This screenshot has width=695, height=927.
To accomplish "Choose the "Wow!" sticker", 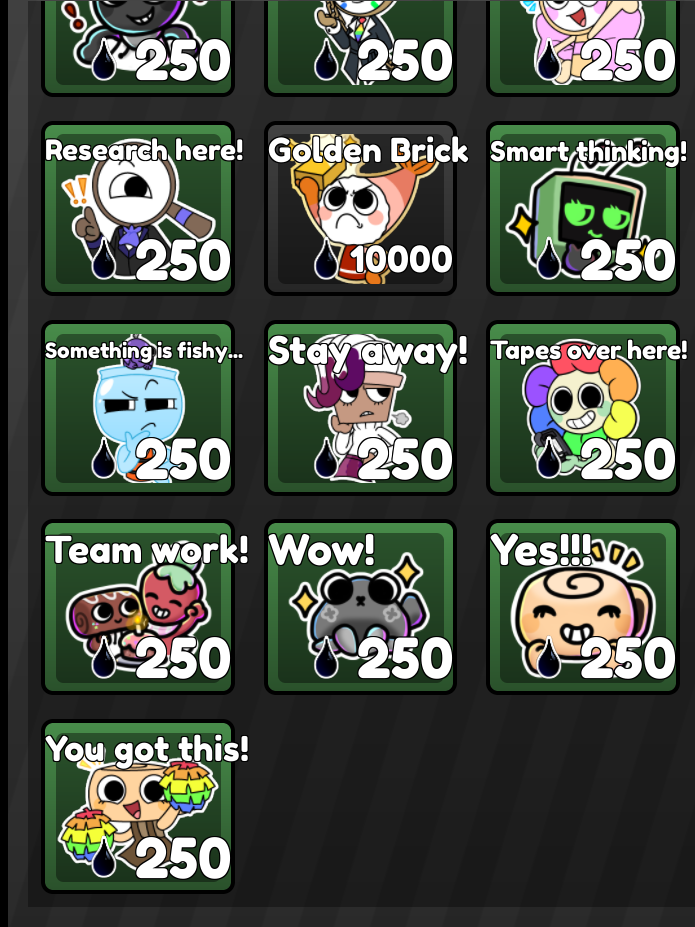I will pos(360,607).
